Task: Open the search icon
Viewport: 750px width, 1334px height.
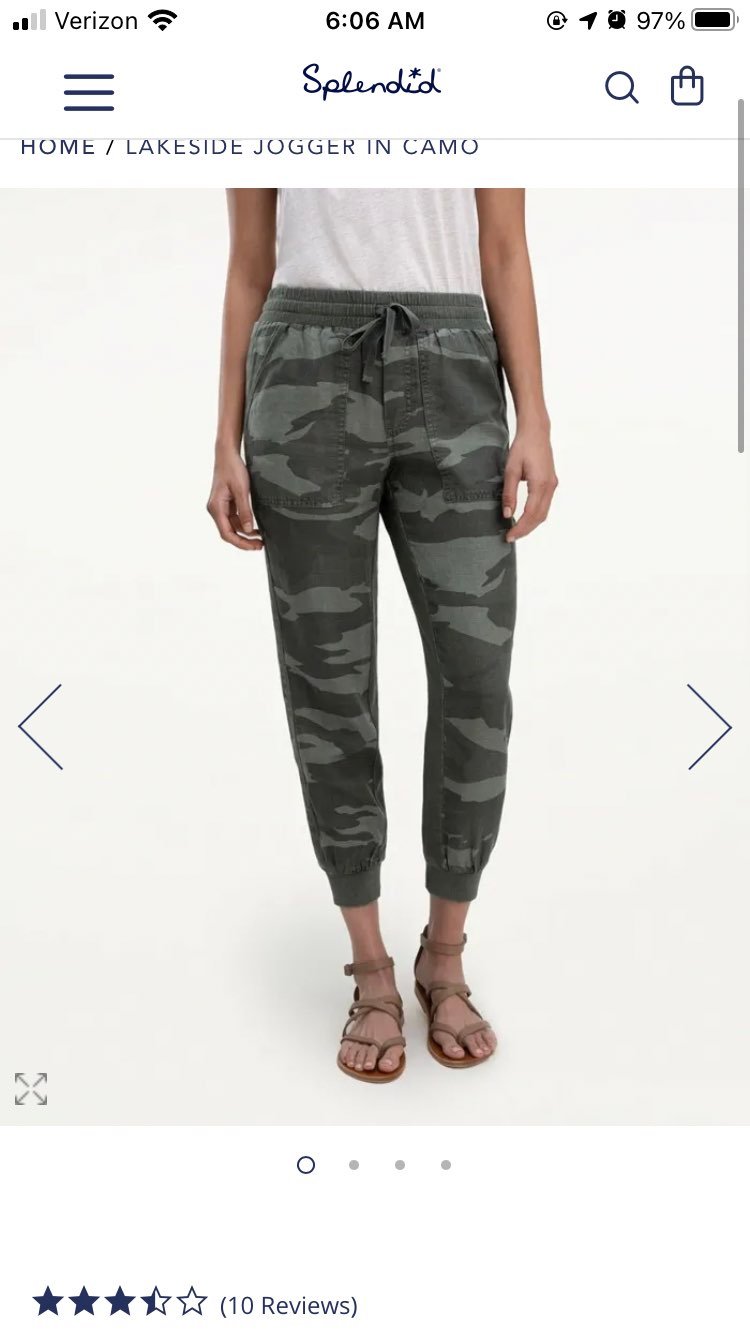Action: tap(622, 88)
